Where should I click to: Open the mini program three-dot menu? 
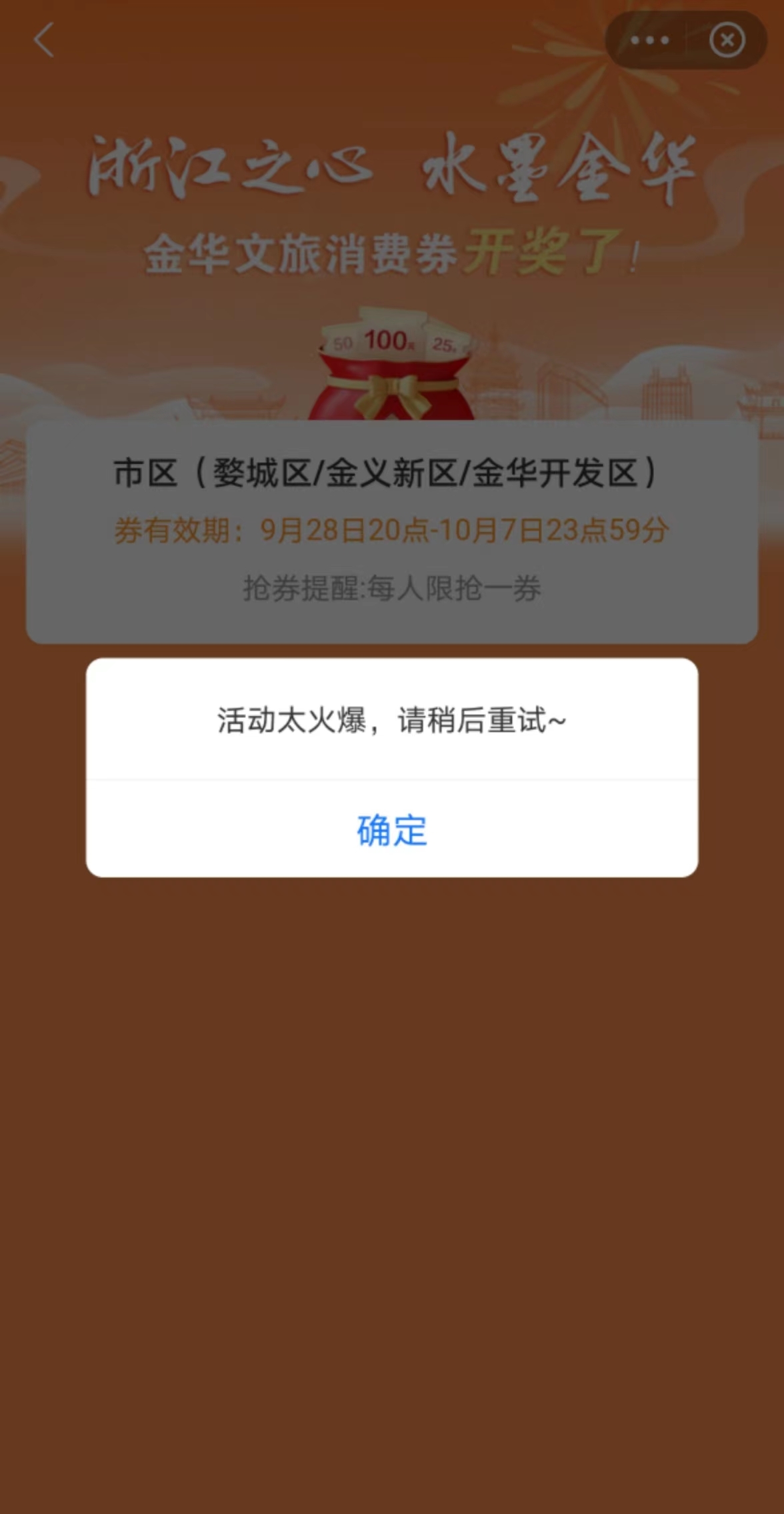pos(649,41)
